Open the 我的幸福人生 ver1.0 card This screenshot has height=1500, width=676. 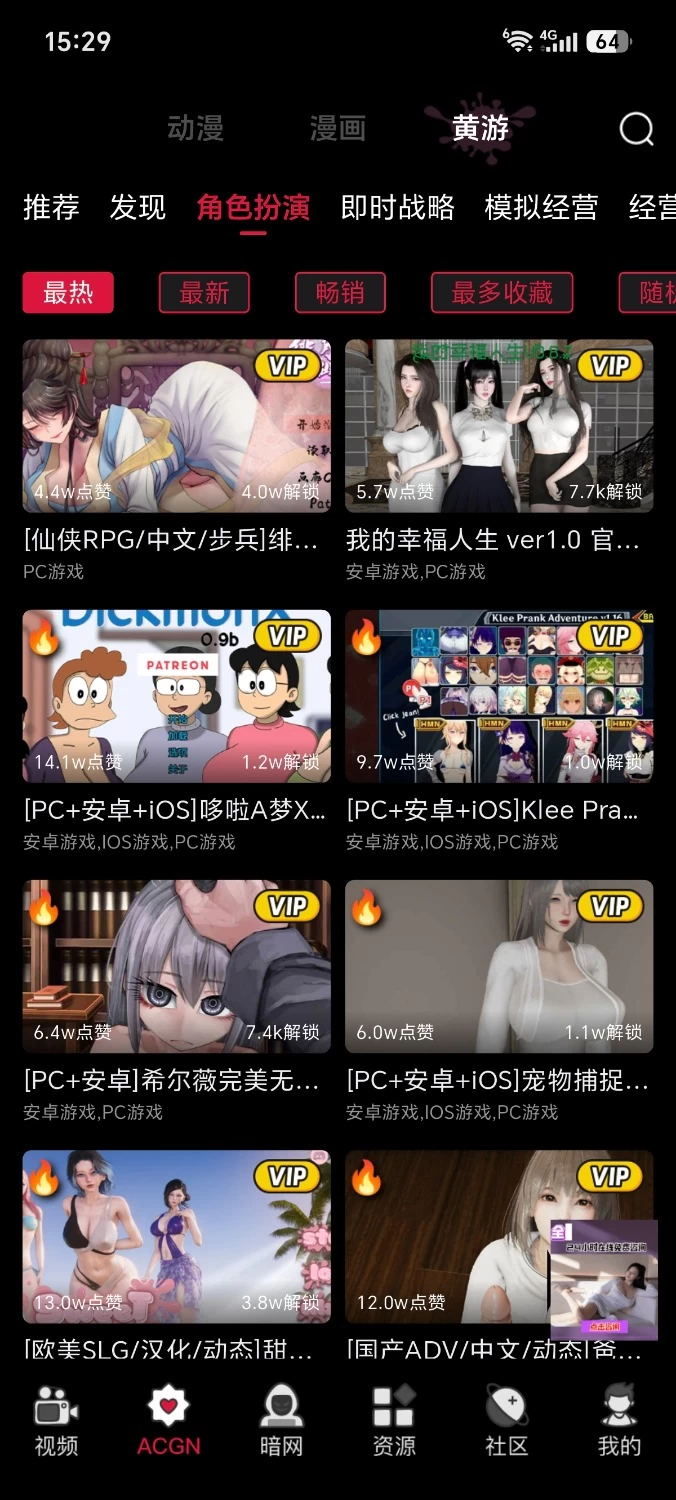(499, 460)
